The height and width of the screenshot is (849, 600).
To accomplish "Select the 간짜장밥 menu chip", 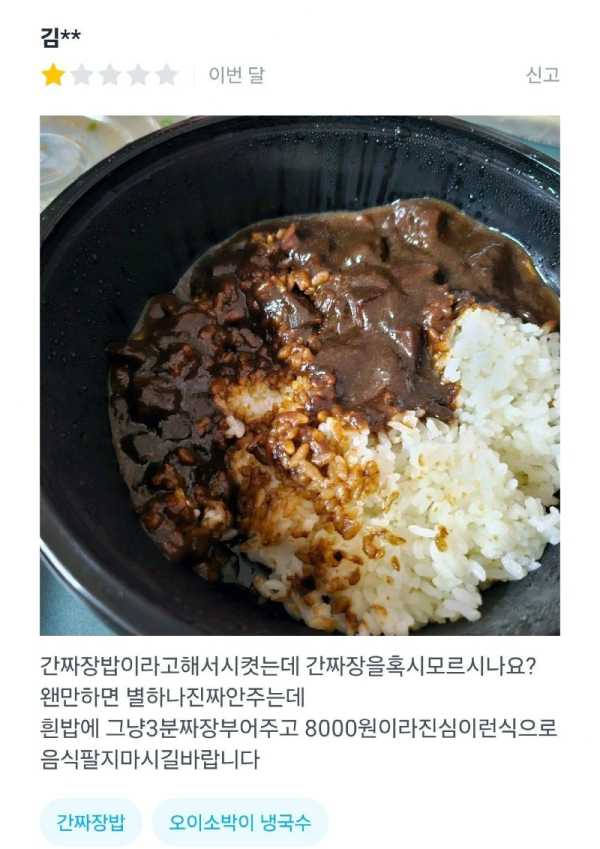I will pyautogui.click(x=91, y=822).
